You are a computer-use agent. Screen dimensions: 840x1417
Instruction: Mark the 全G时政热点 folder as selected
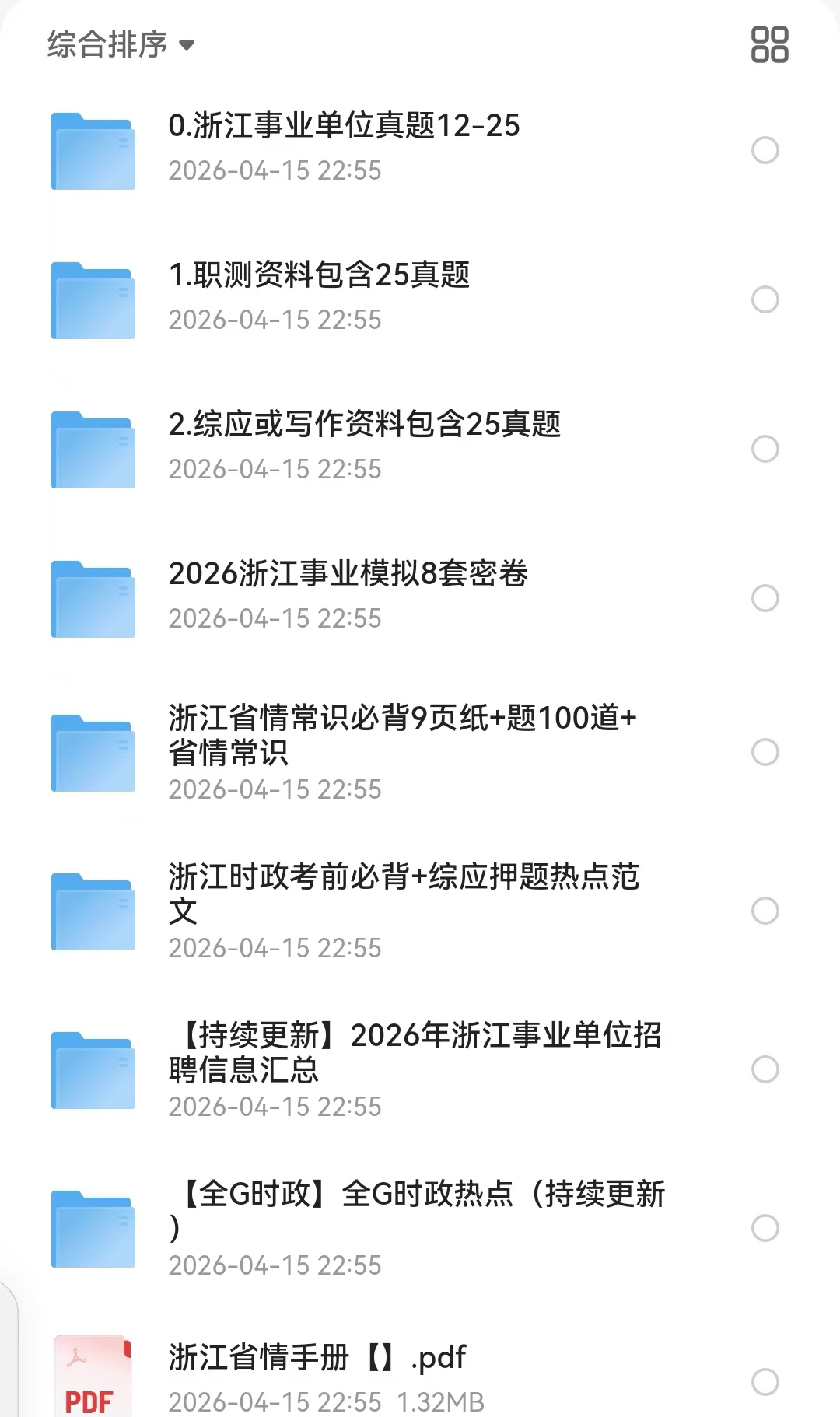click(x=765, y=1228)
